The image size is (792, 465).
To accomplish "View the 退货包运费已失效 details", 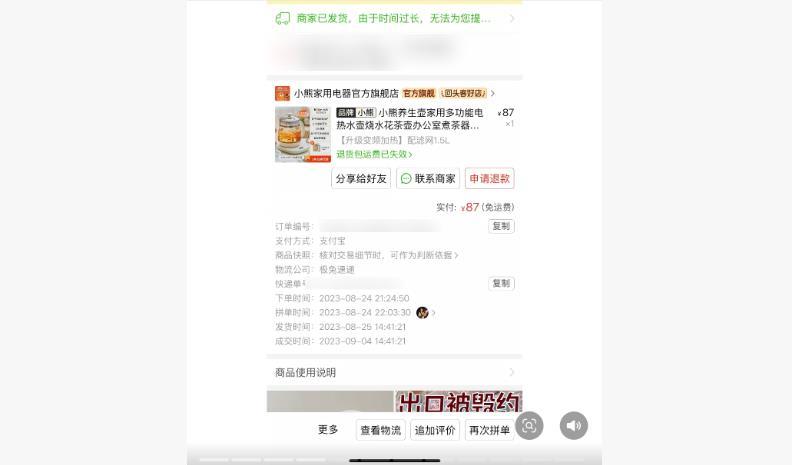I will tap(374, 155).
